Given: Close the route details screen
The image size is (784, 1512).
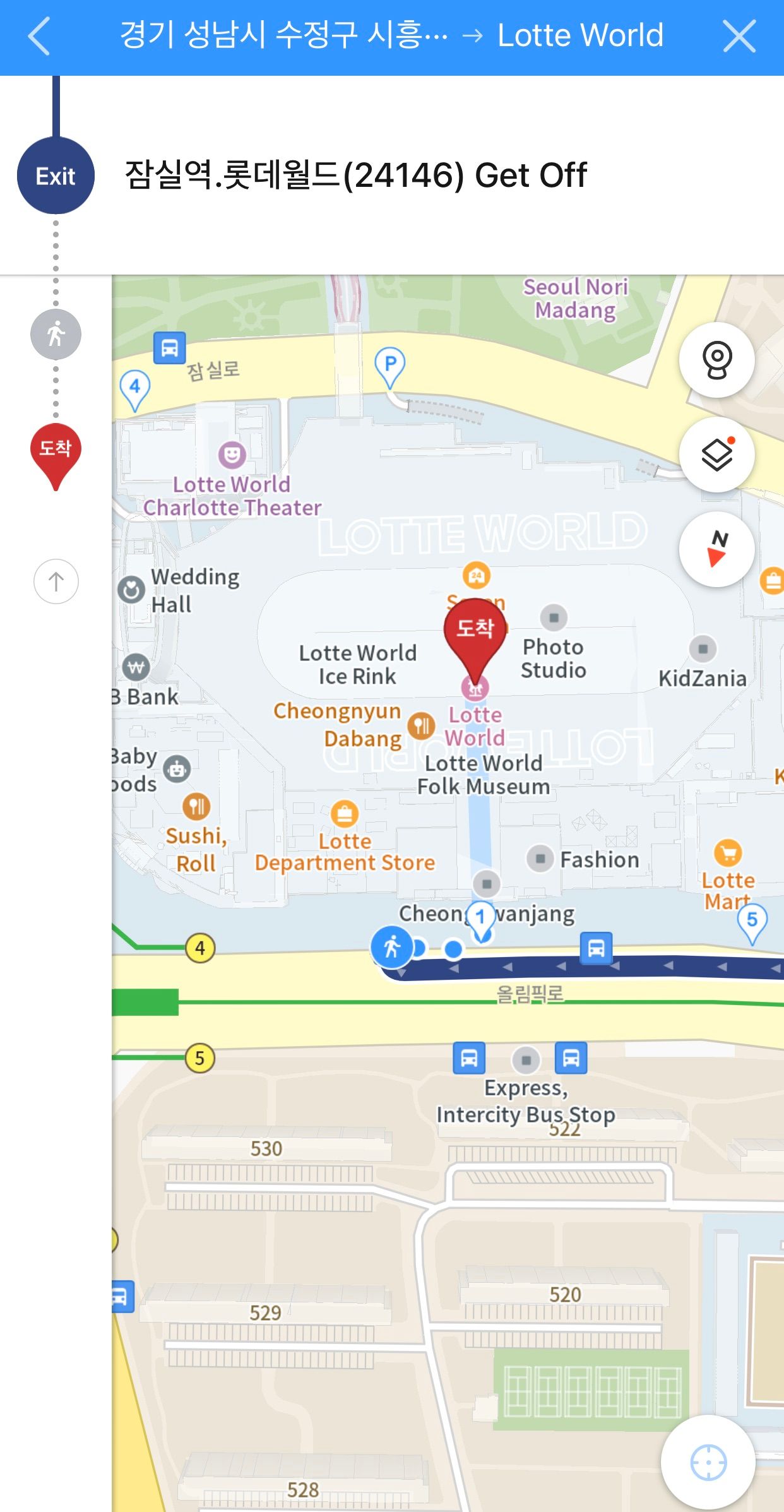Looking at the screenshot, I should 739,36.
